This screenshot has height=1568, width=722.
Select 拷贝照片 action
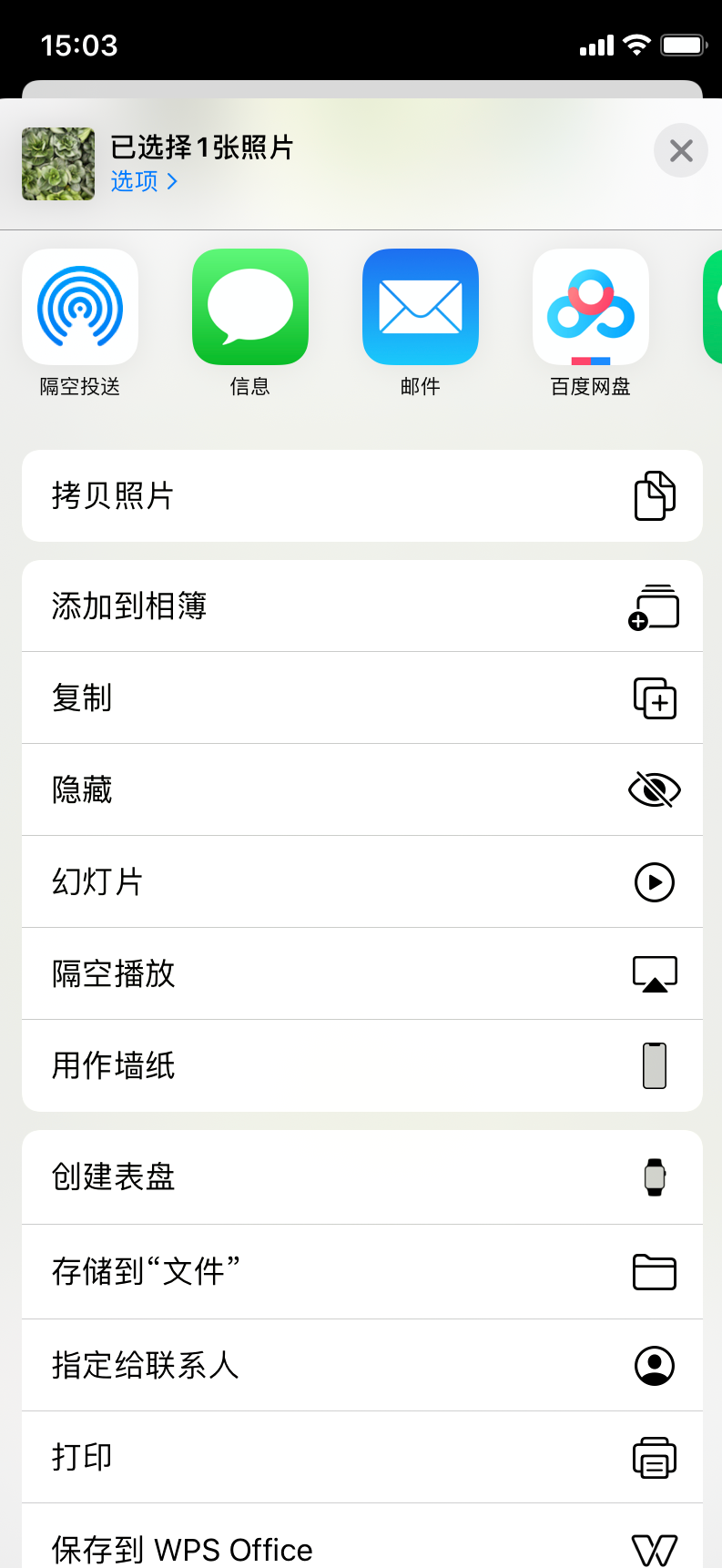[361, 495]
